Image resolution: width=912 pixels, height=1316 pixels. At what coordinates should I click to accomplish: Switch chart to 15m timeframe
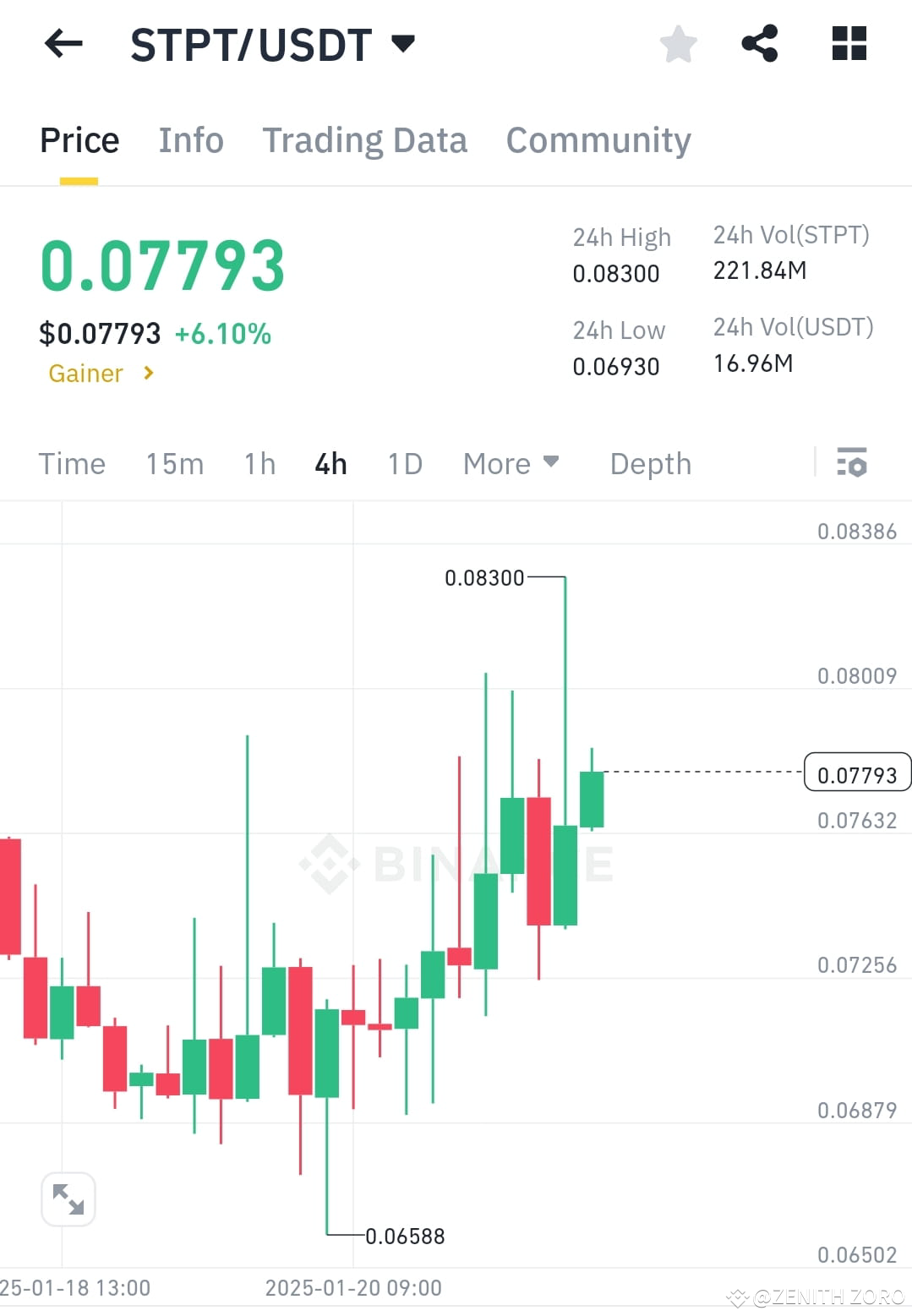pos(173,463)
